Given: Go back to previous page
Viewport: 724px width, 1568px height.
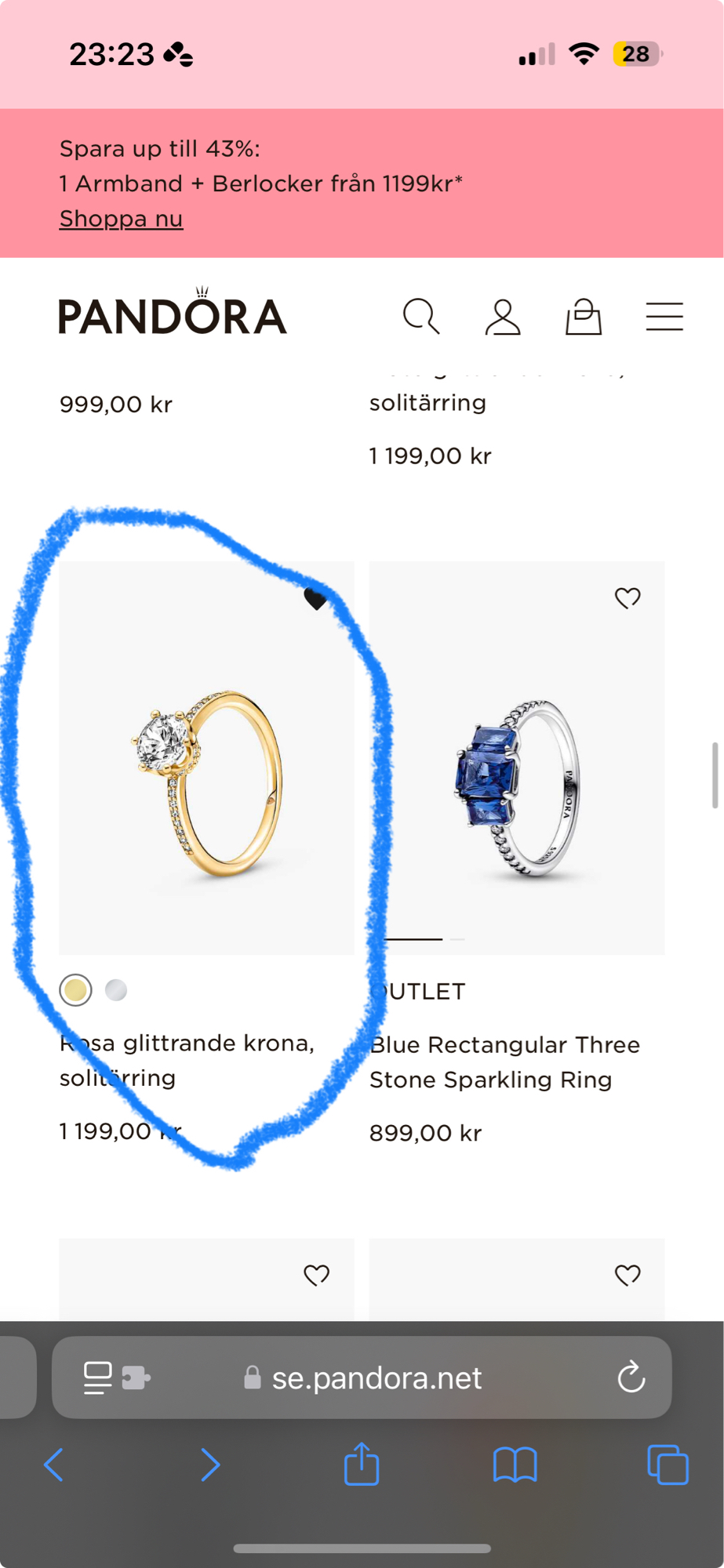Looking at the screenshot, I should click(53, 1465).
